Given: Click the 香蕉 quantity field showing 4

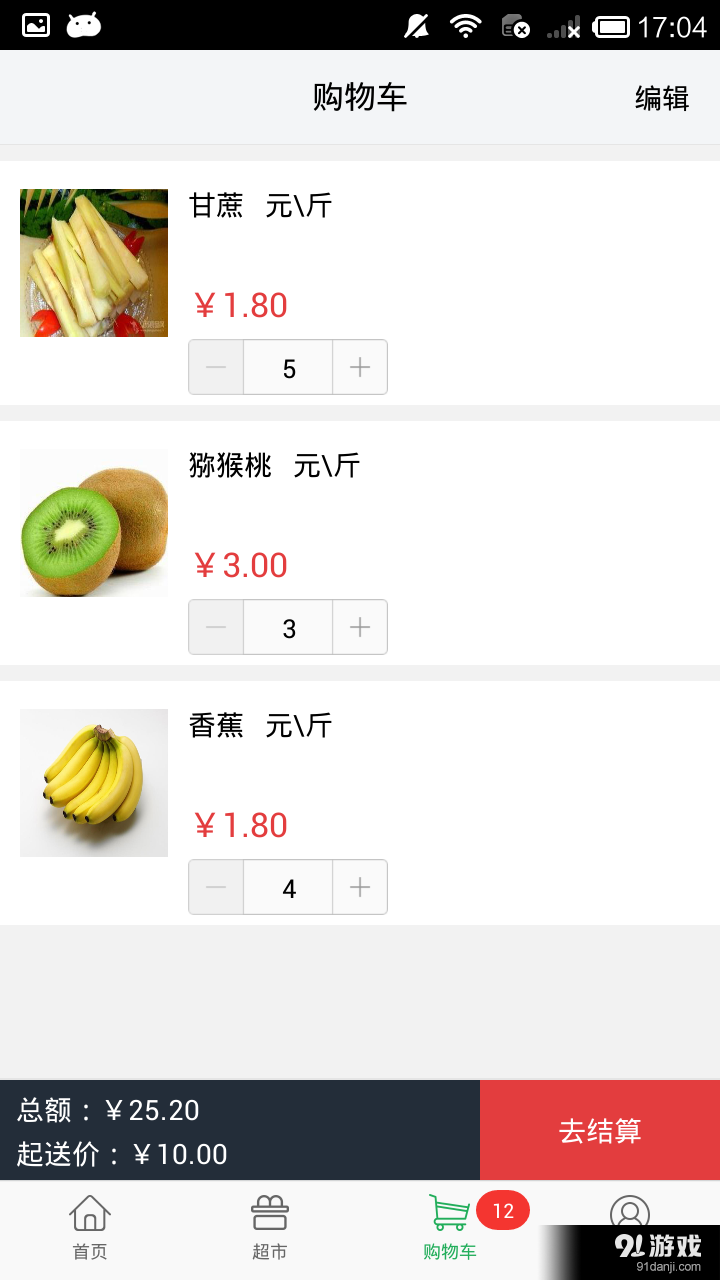Looking at the screenshot, I should [288, 887].
